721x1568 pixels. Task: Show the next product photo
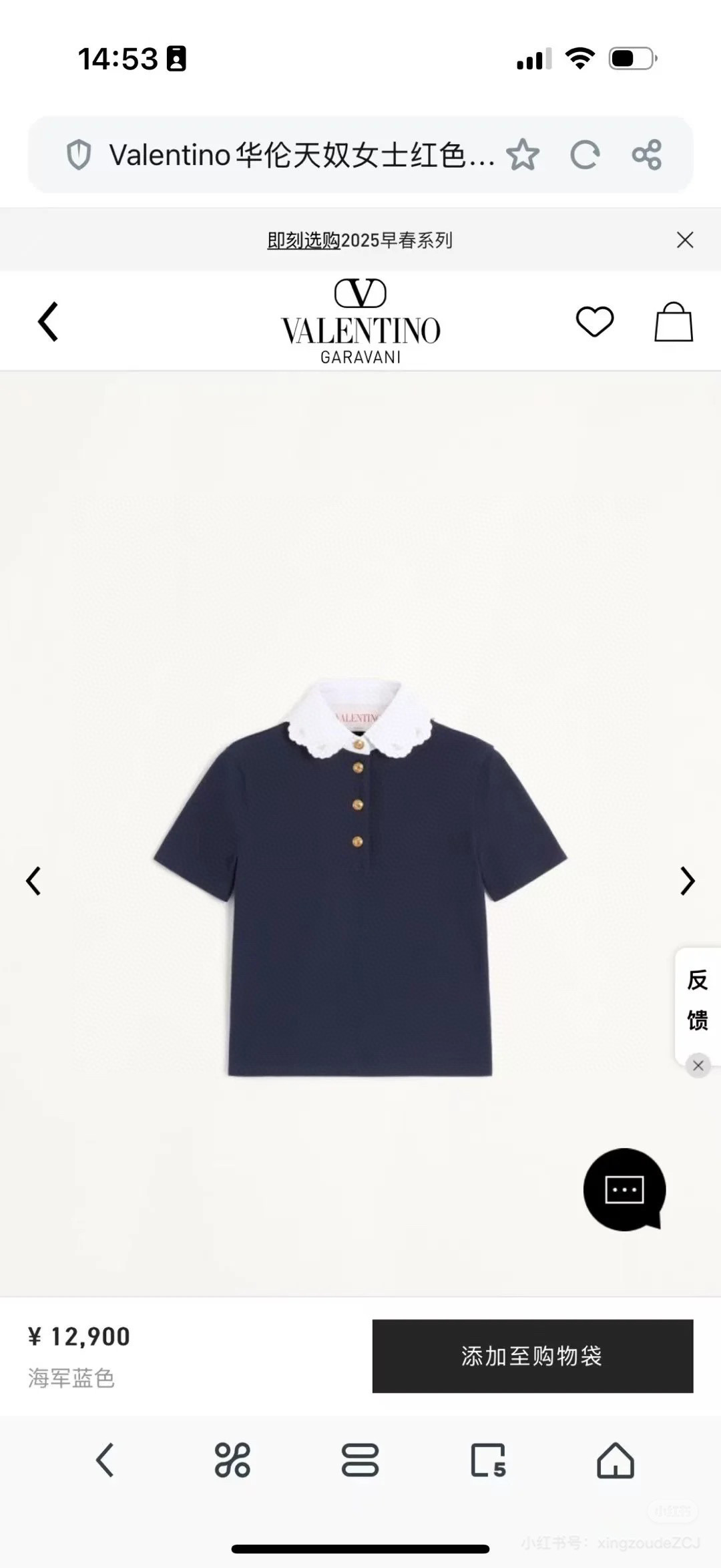click(x=688, y=881)
